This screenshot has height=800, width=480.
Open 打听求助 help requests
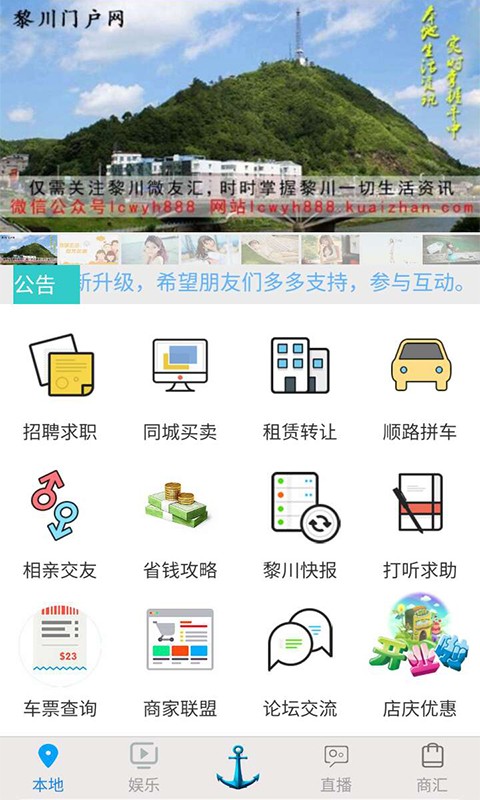(x=420, y=526)
